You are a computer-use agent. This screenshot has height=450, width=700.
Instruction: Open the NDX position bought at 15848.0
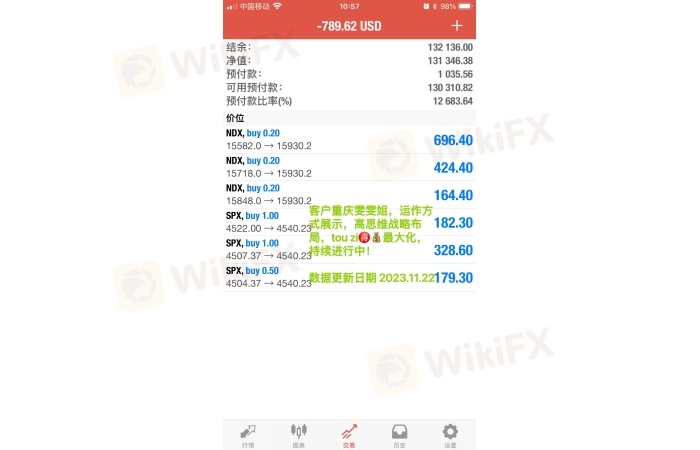(x=349, y=194)
